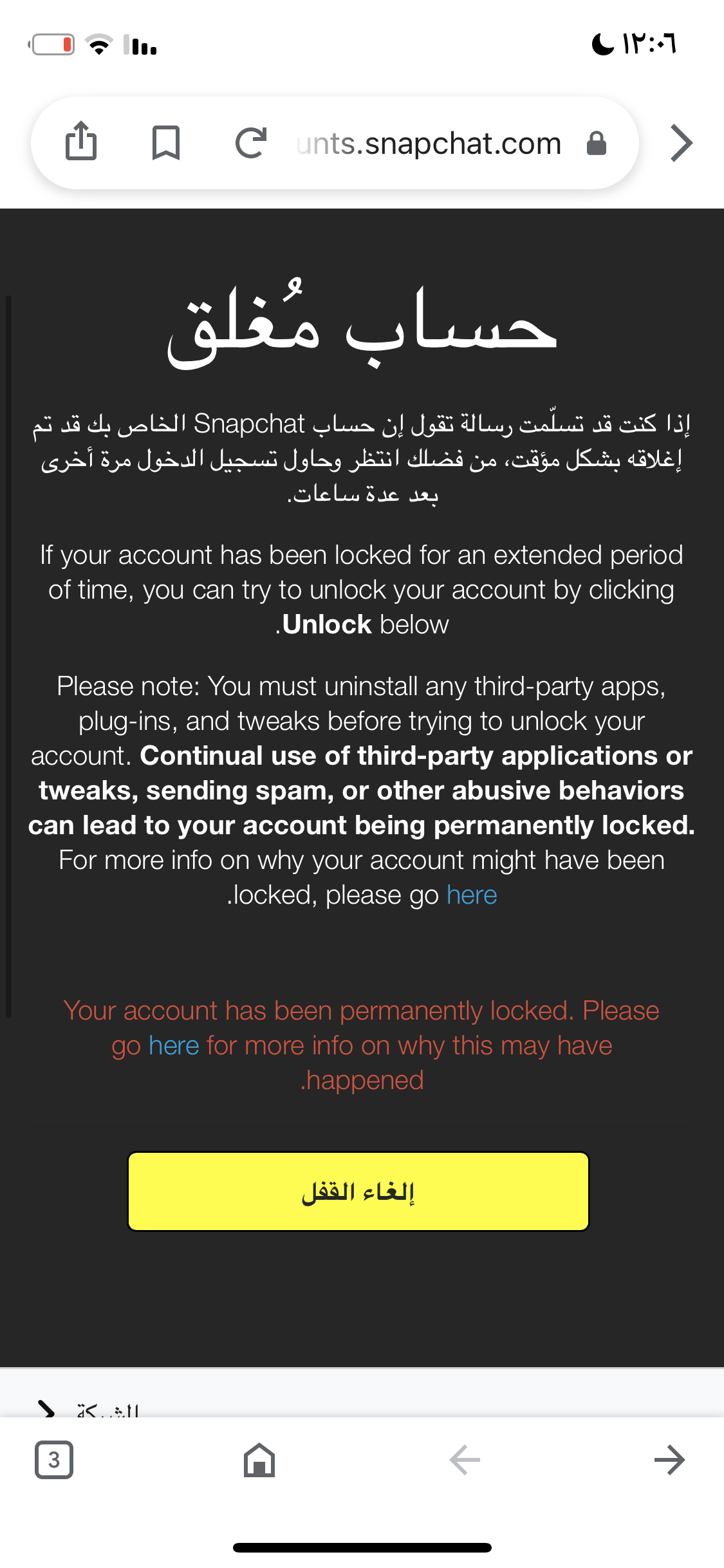Tap the snapchat.com URL field
The width and height of the screenshot is (724, 1568).
[x=429, y=144]
